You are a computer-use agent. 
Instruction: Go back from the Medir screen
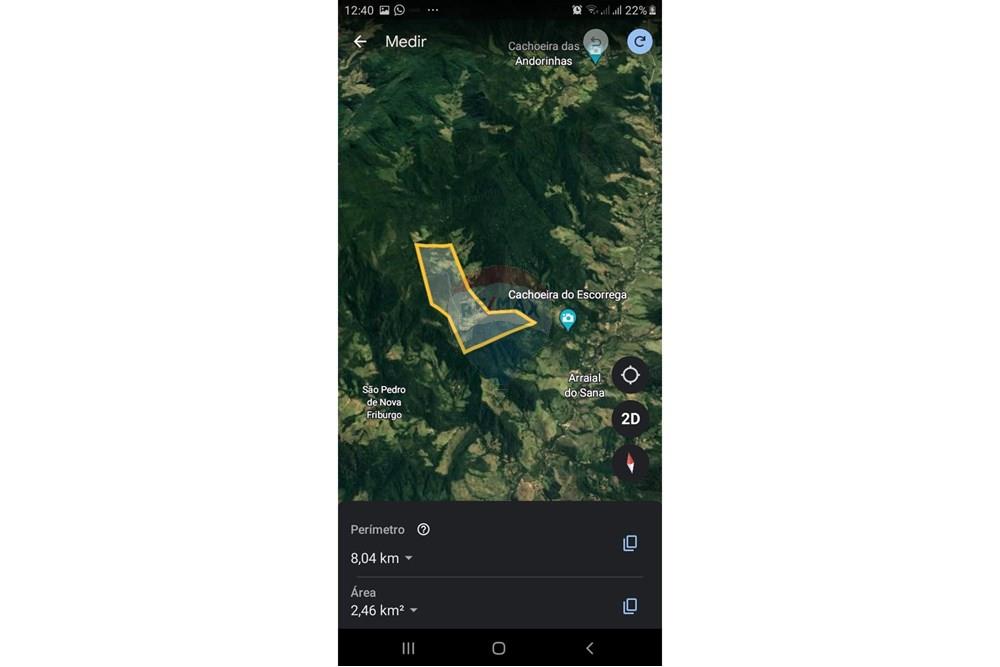point(360,42)
